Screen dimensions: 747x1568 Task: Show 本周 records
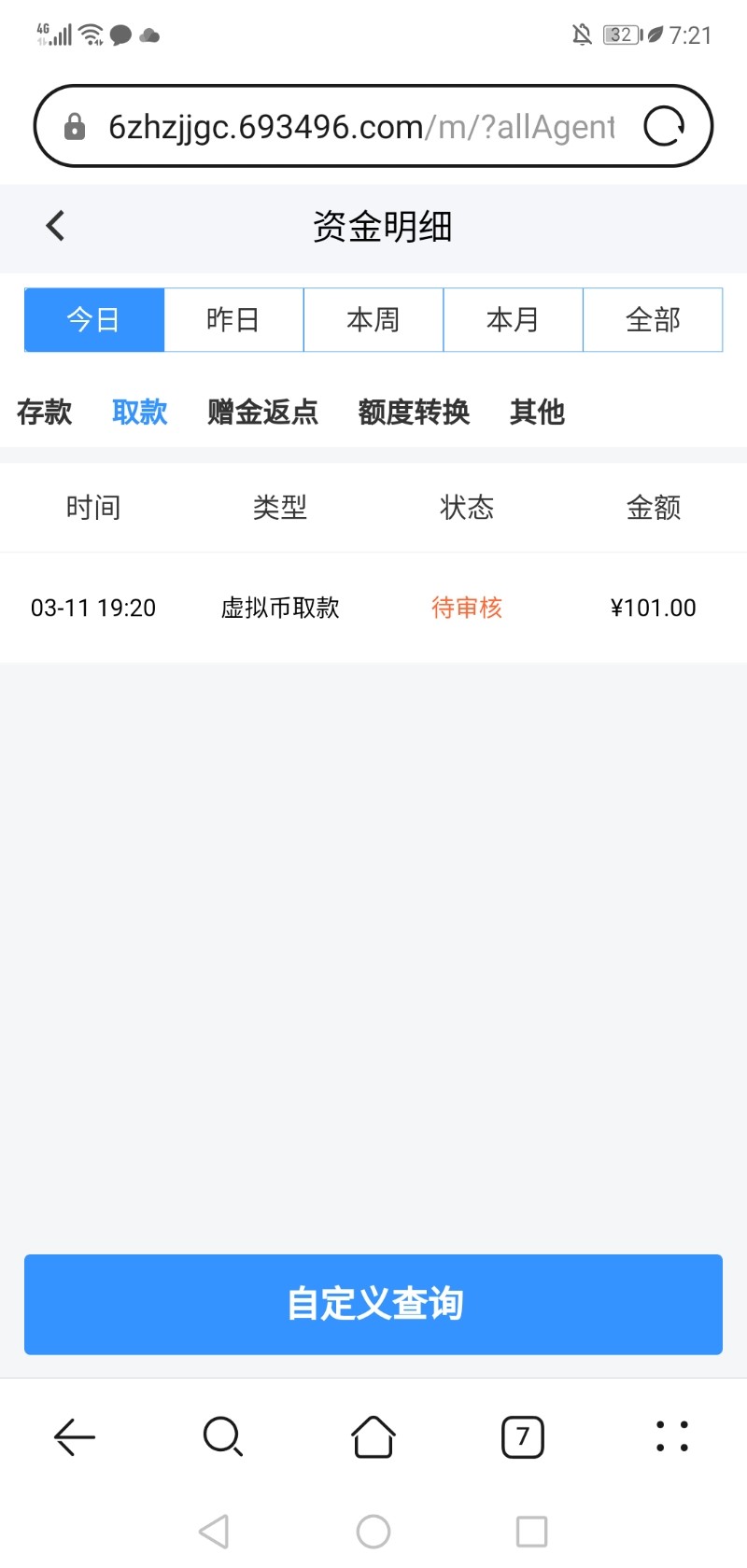coord(373,320)
